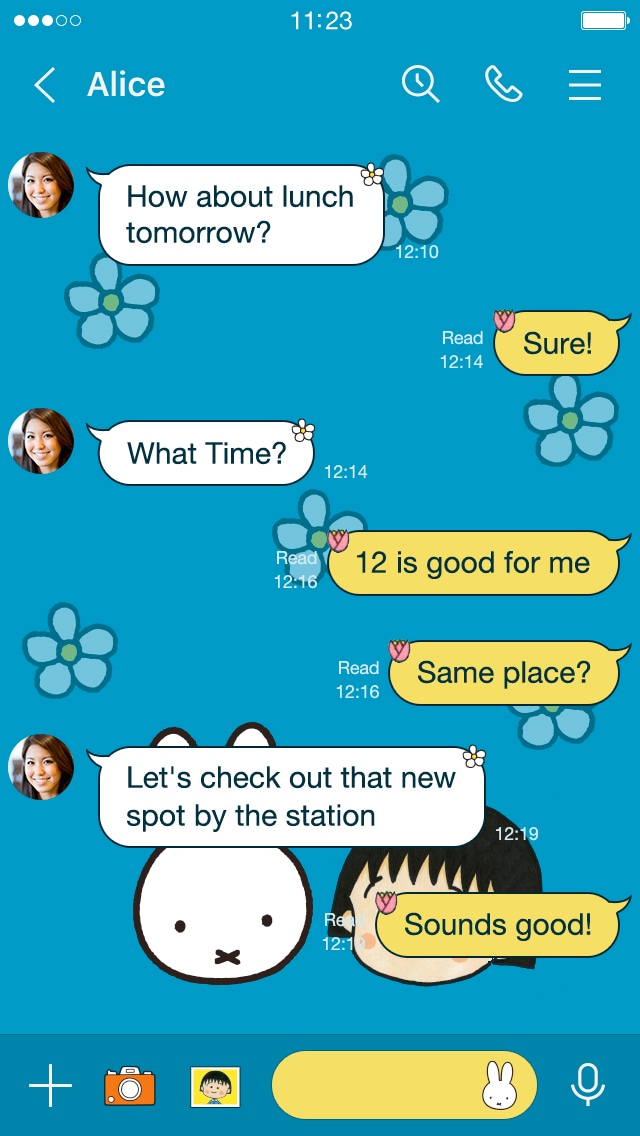The image size is (640, 1136).
Task: Open the chat menu
Action: pyautogui.click(x=585, y=85)
